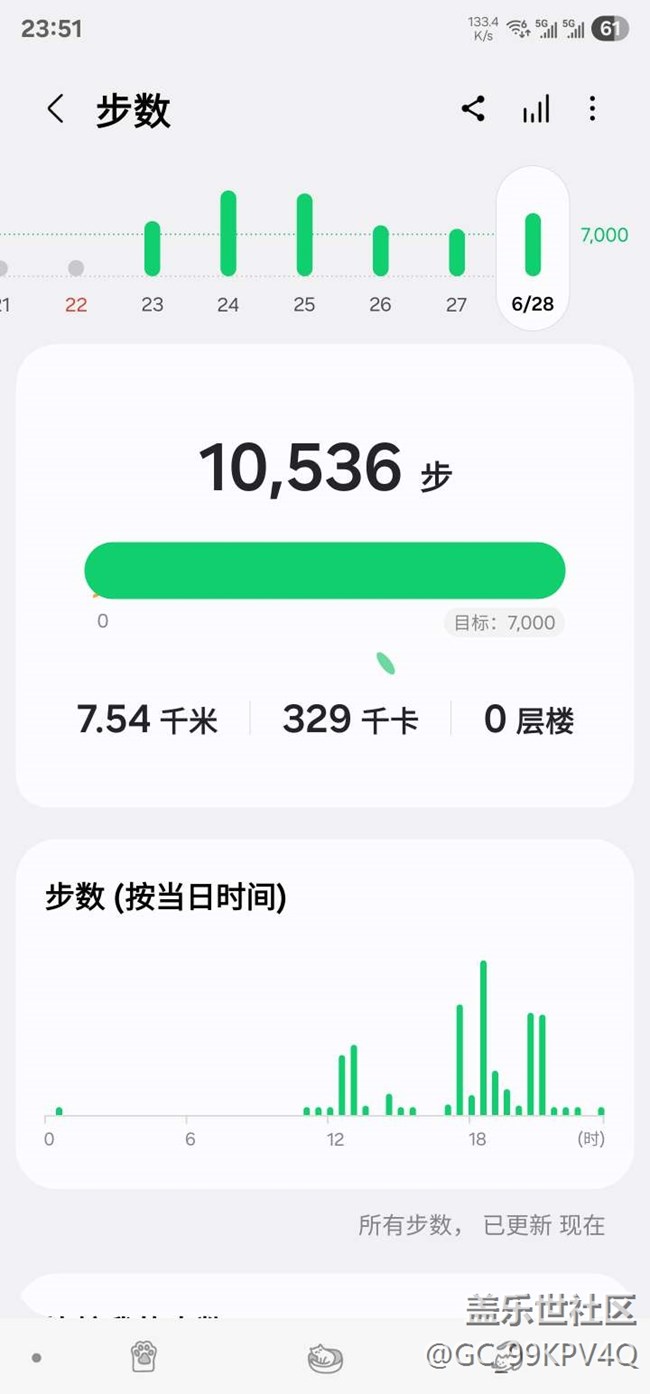
Task: Open the step trends chart icon
Action: coord(536,109)
